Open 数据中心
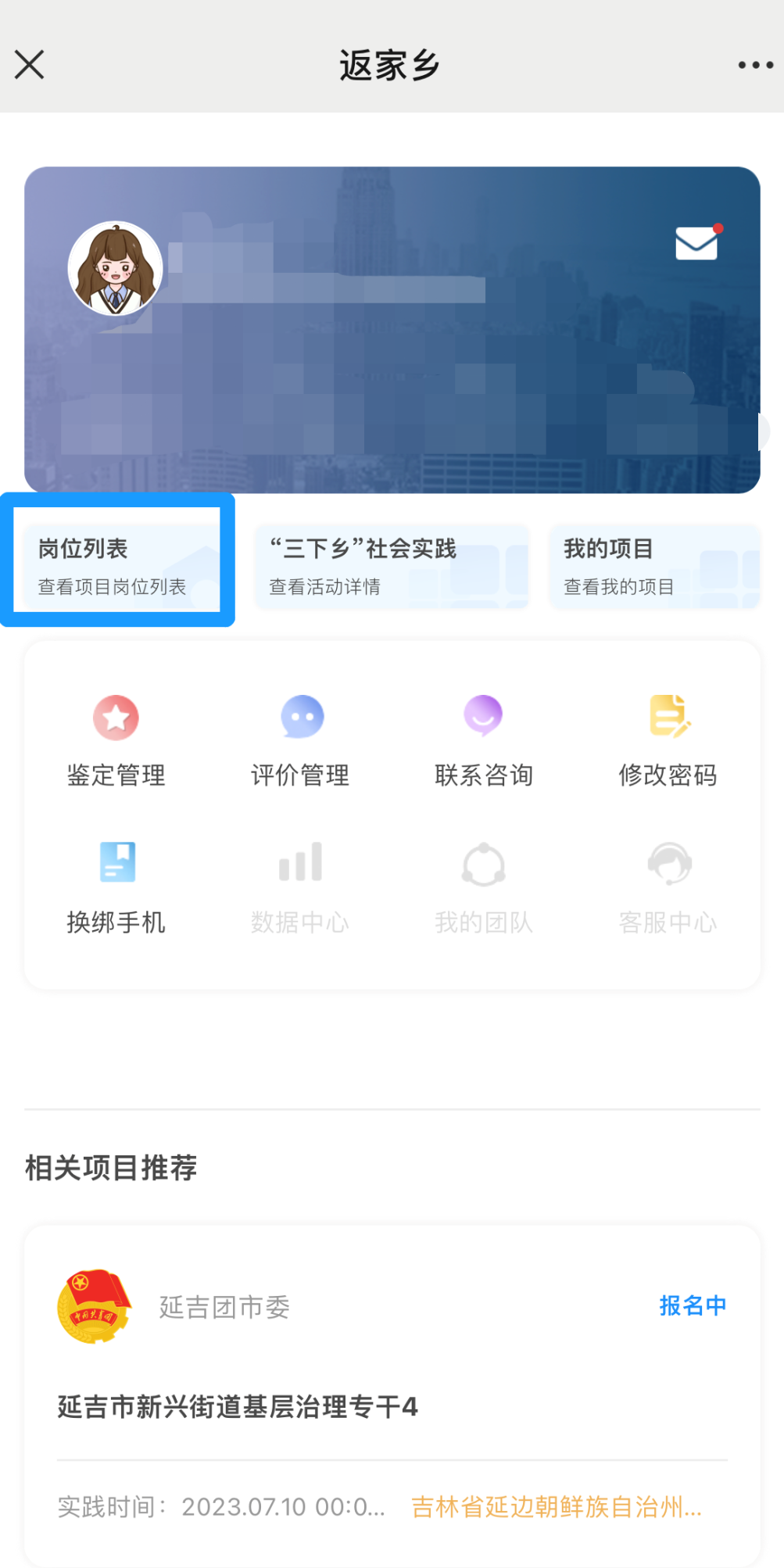Screen dimensions: 784x1568 click(x=300, y=887)
